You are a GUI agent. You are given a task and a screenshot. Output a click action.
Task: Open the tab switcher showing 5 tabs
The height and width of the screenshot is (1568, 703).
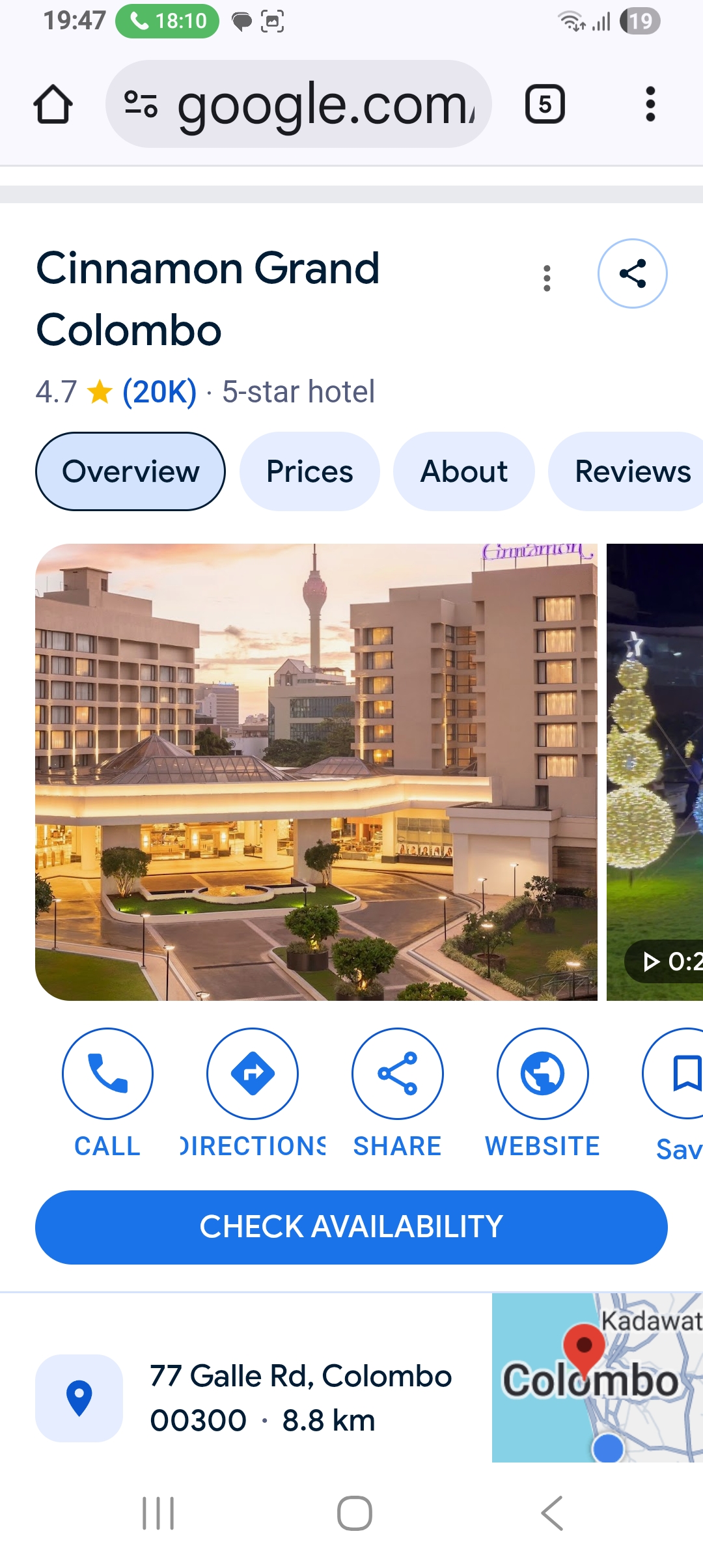(545, 104)
